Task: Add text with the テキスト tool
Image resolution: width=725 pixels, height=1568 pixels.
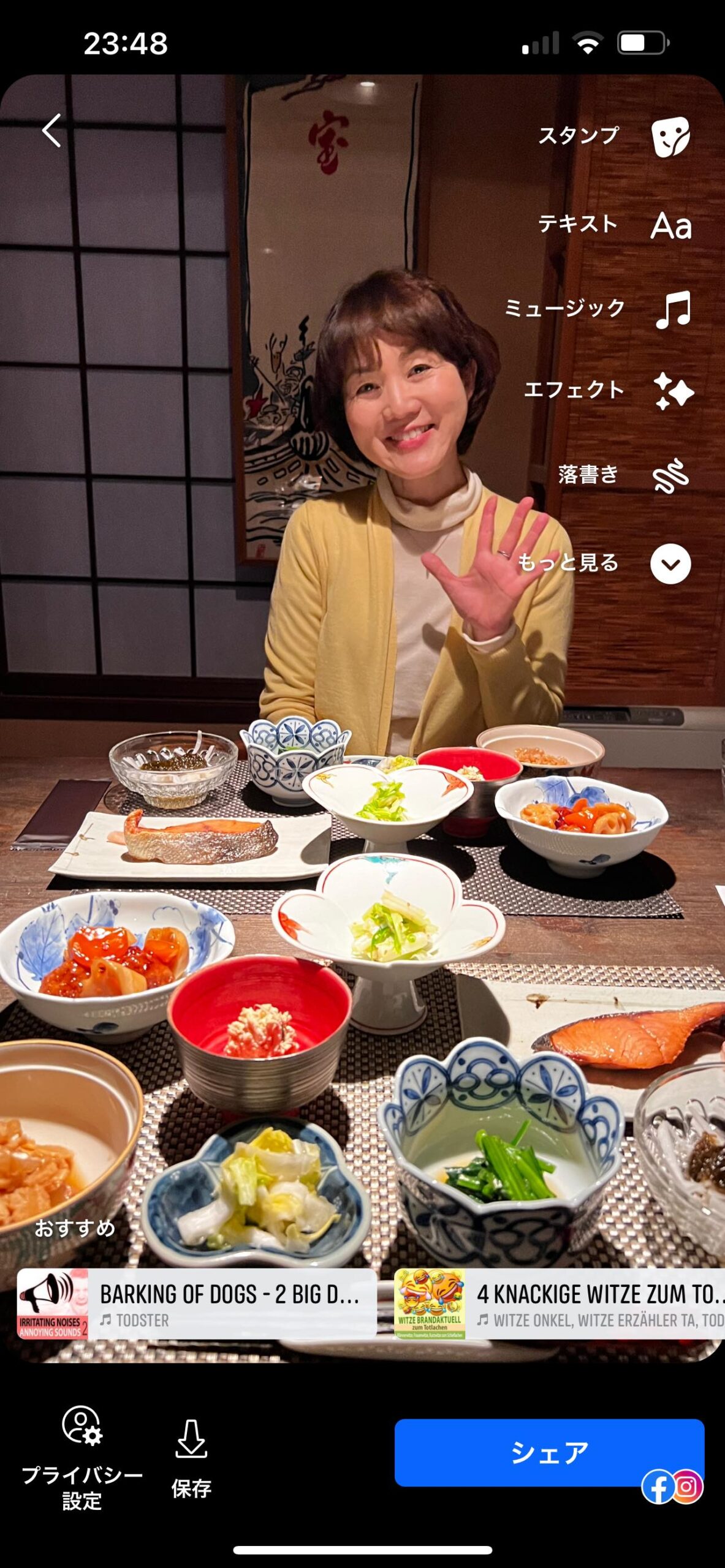Action: 670,225
